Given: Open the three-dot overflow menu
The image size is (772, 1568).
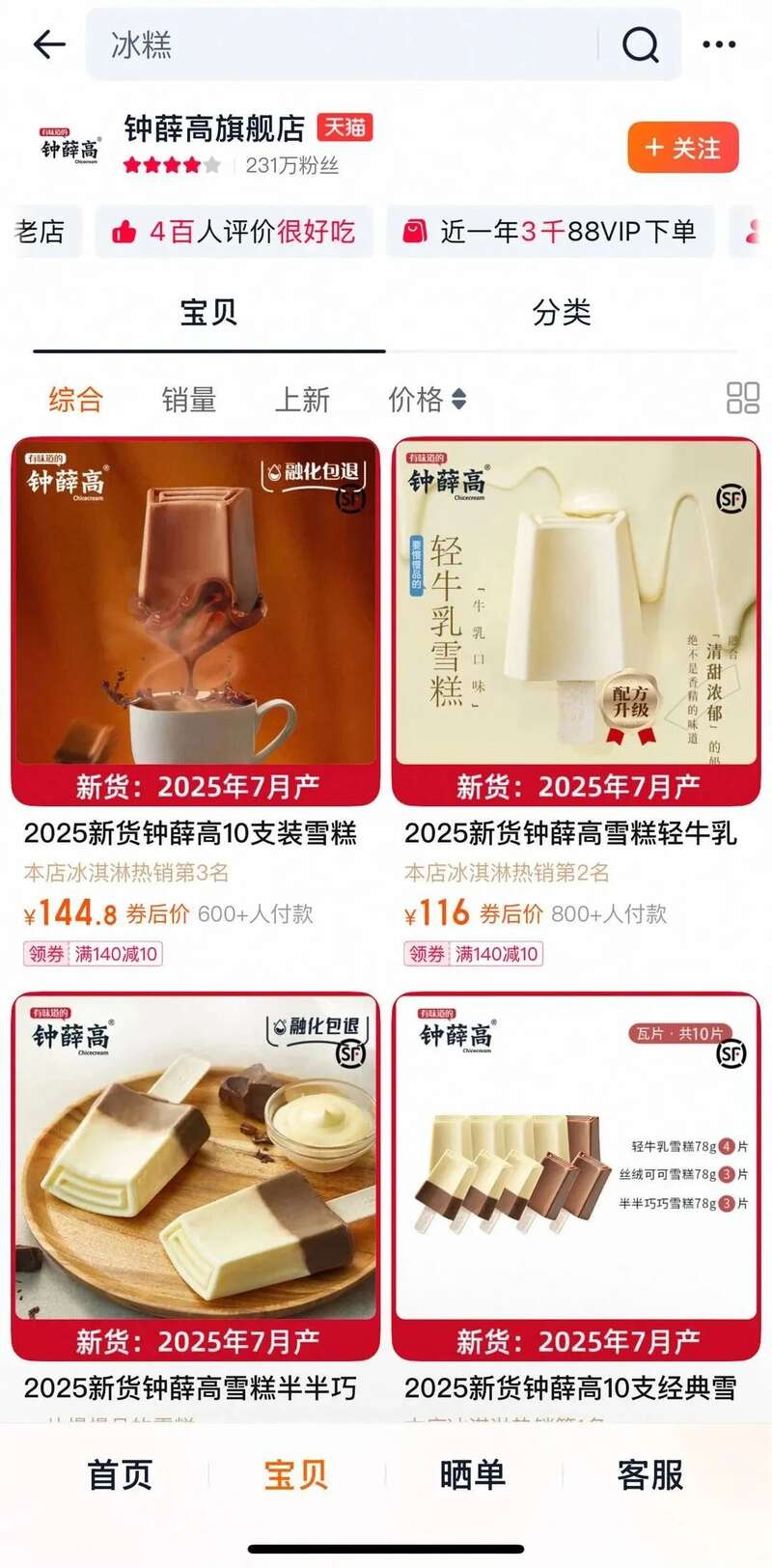Looking at the screenshot, I should pos(719,44).
